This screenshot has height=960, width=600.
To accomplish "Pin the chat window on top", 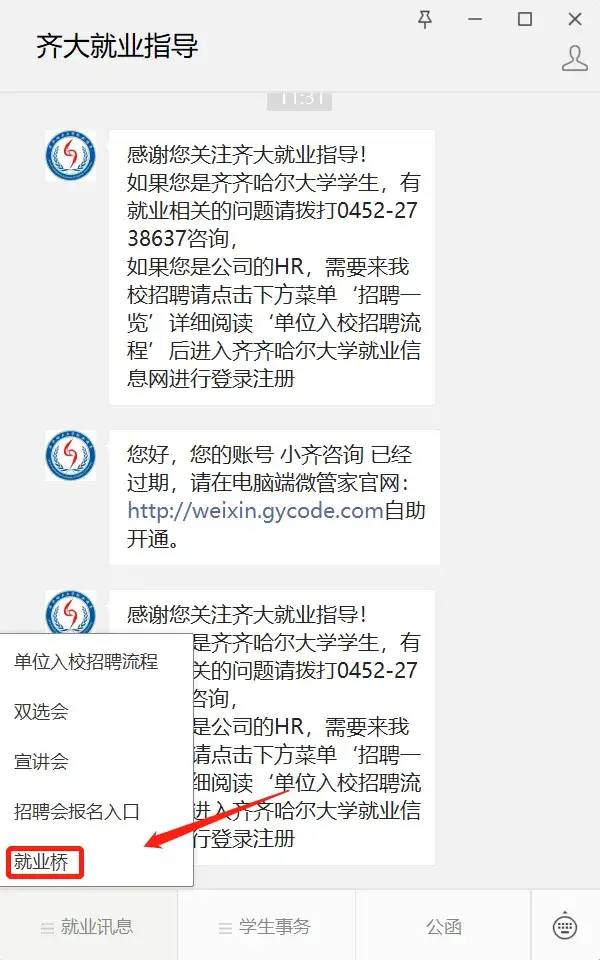I will [x=425, y=19].
